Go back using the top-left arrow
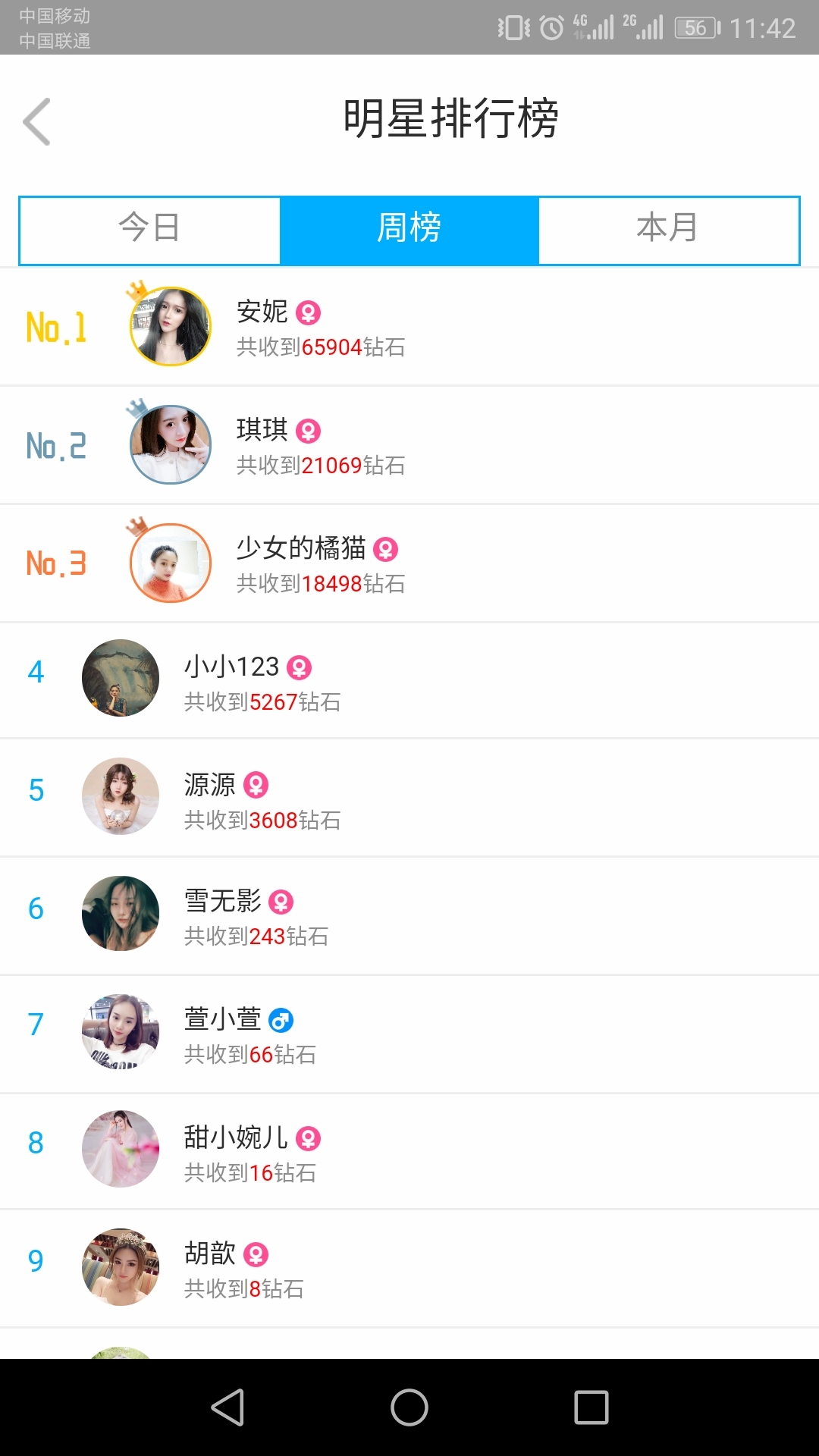This screenshot has width=819, height=1456. 36,121
